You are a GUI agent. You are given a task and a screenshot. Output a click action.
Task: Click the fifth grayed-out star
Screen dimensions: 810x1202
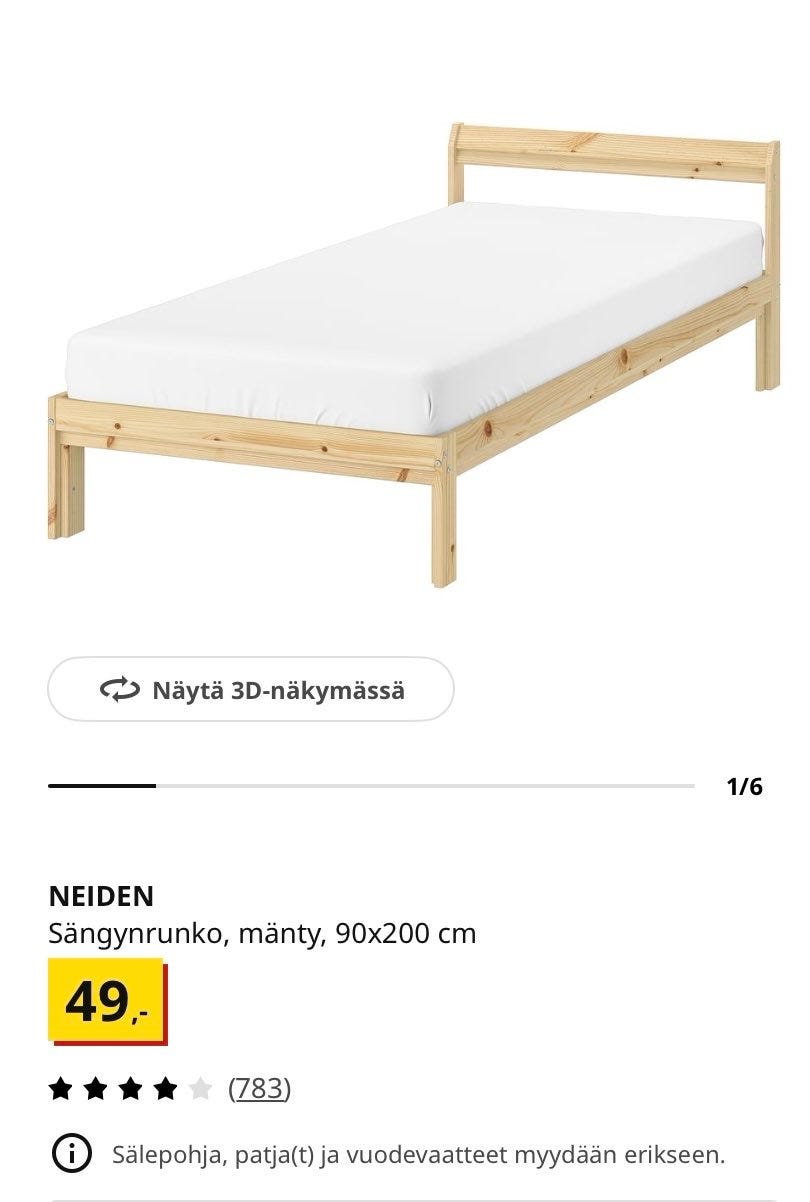(x=199, y=1086)
